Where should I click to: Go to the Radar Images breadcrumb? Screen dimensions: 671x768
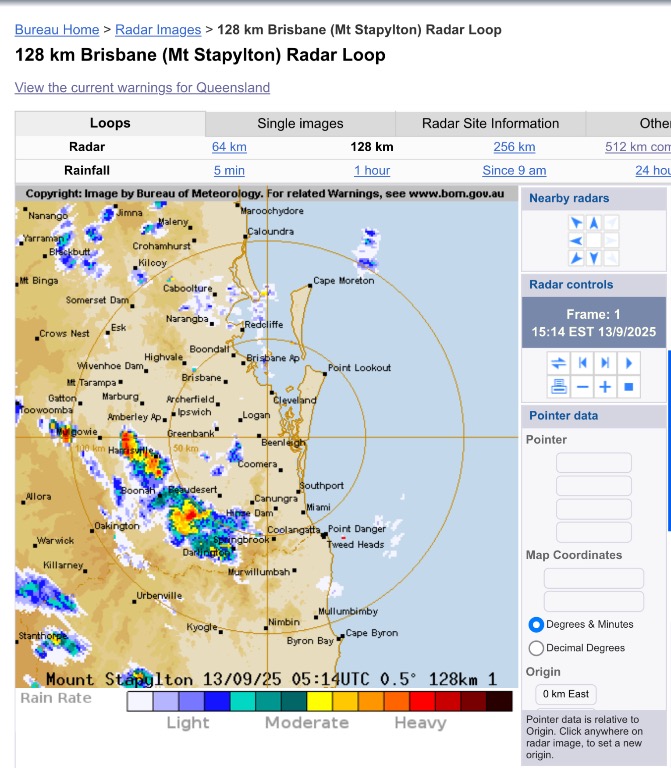point(158,30)
